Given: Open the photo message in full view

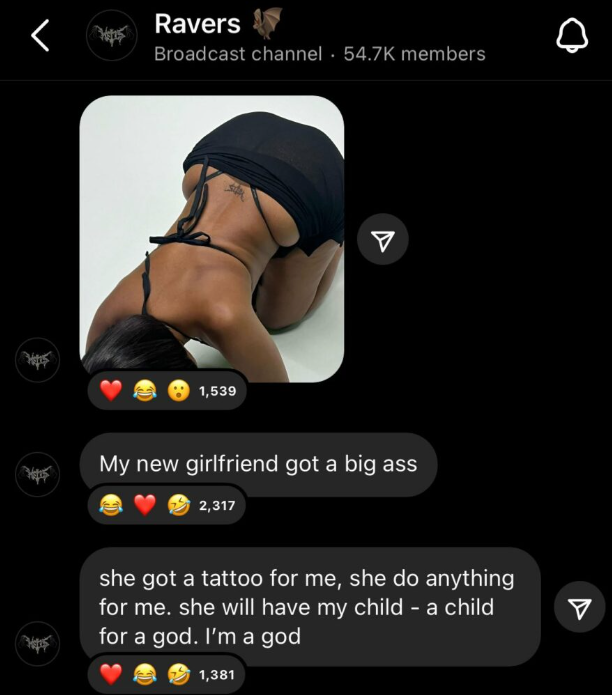Looking at the screenshot, I should pyautogui.click(x=212, y=238).
